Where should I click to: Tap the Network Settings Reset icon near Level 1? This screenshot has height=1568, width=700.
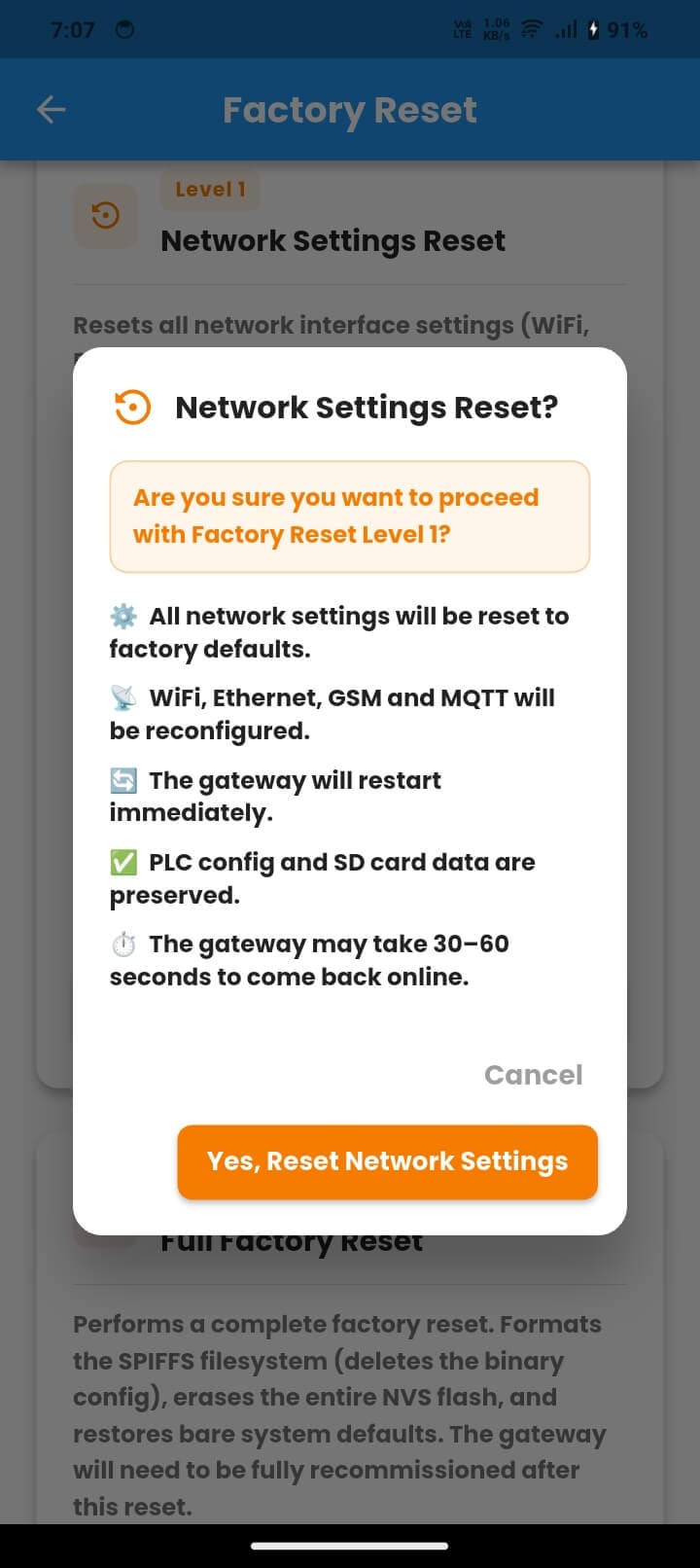tap(105, 215)
